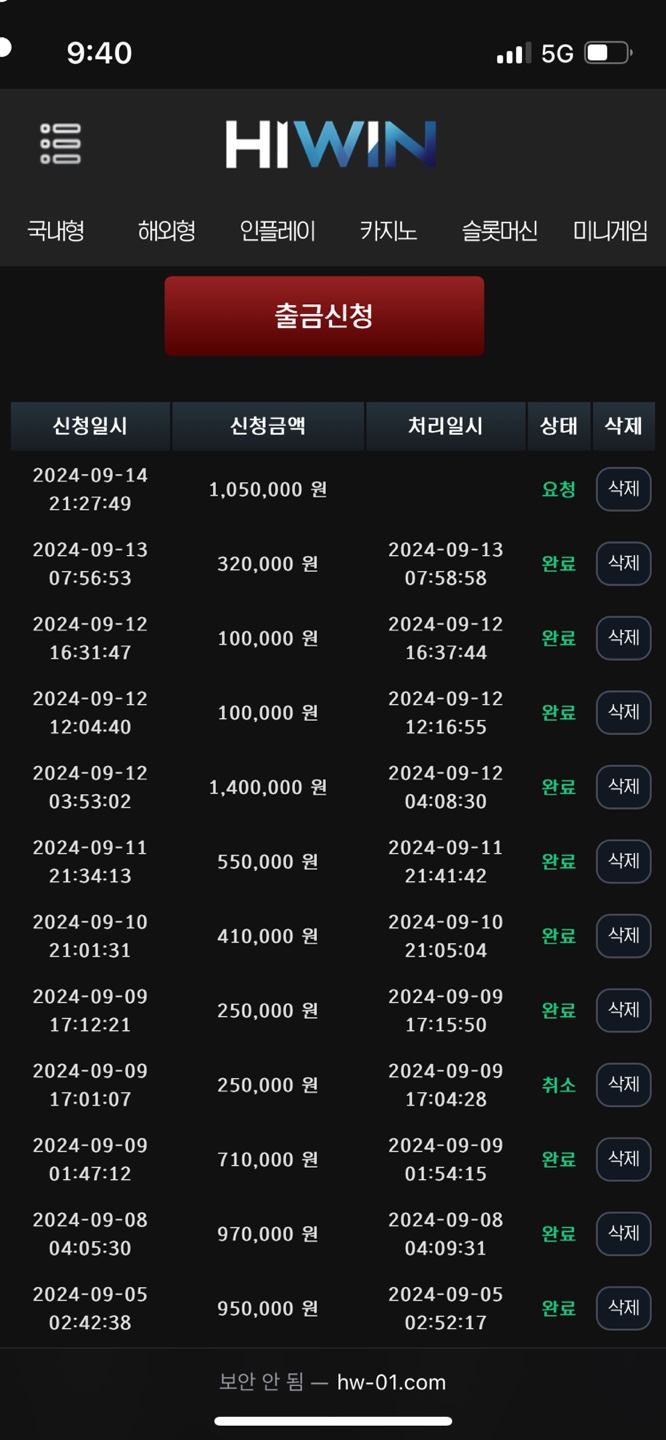Viewport: 666px width, 1440px height.
Task: Delete the 320,000 원 withdrawal entry
Action: 624,563
